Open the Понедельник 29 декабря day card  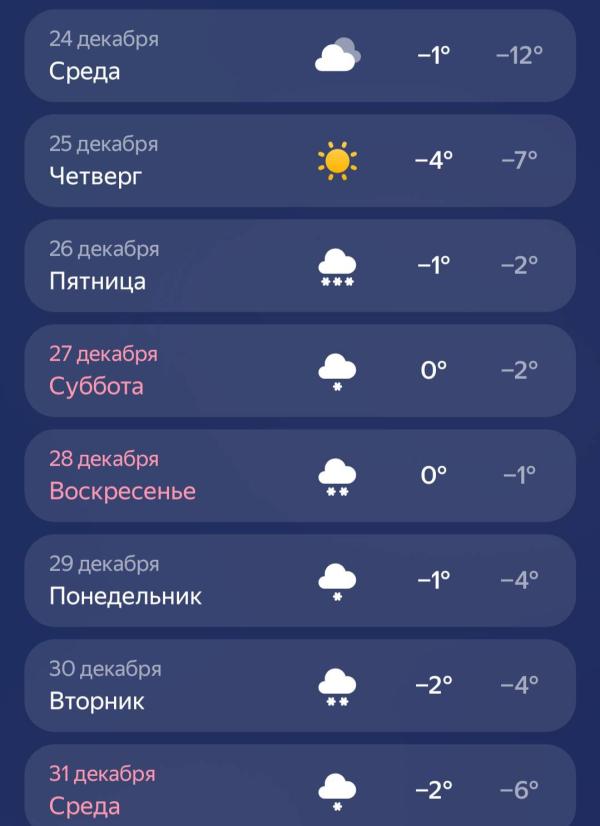click(x=300, y=581)
